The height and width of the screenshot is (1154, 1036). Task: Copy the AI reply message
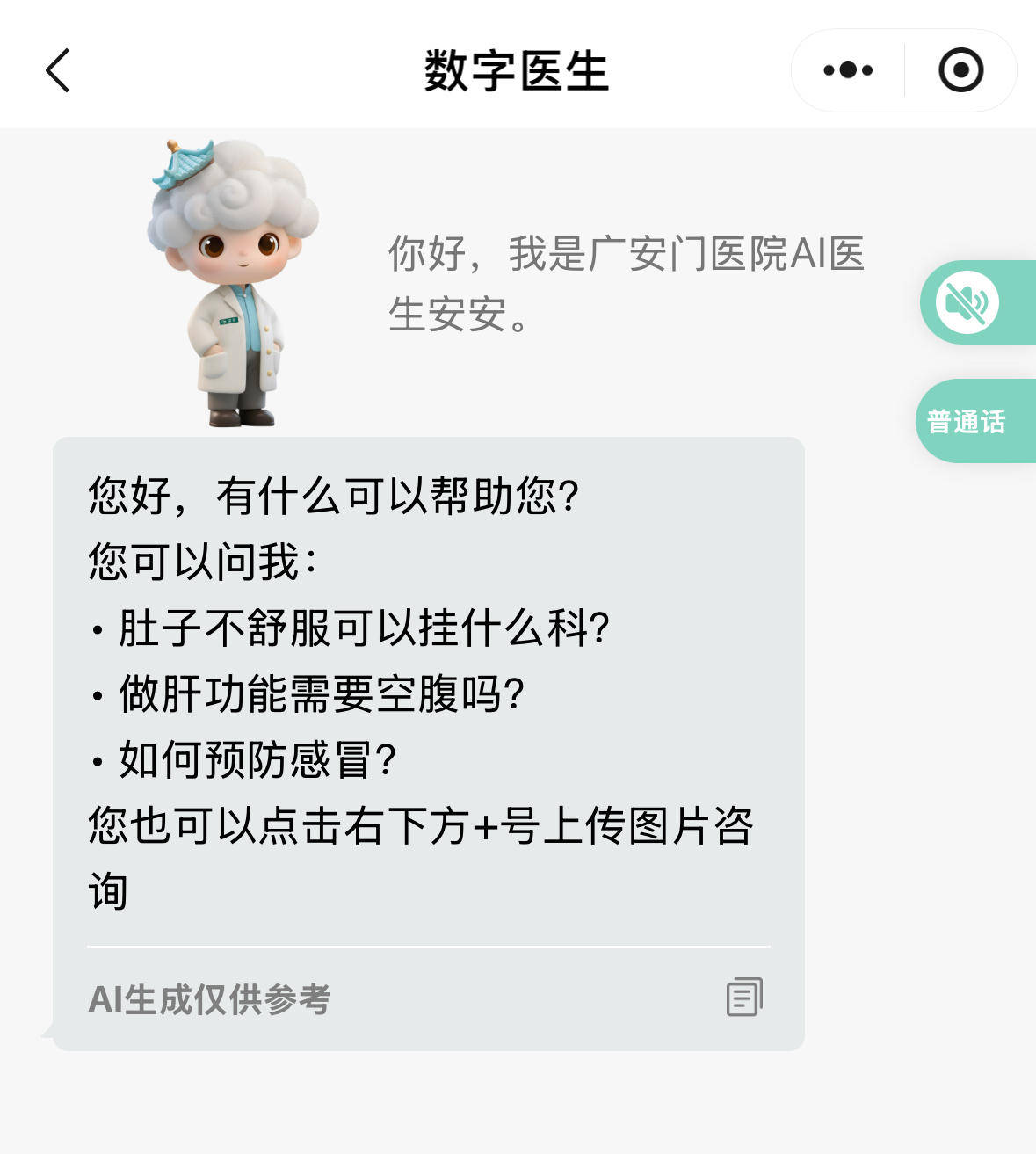click(x=744, y=998)
